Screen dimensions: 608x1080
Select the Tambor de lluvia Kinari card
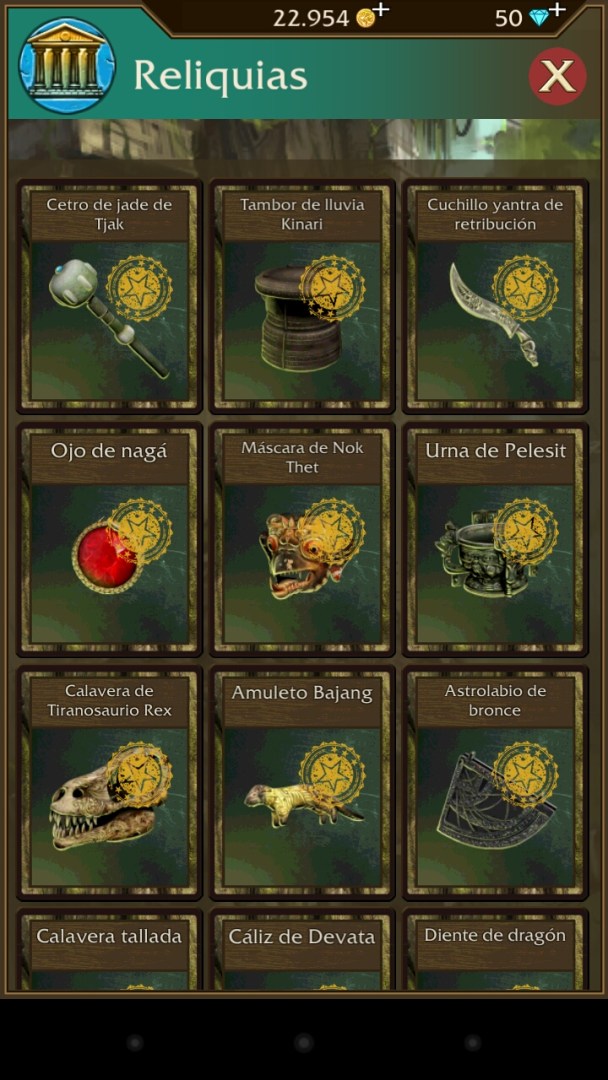tap(302, 297)
